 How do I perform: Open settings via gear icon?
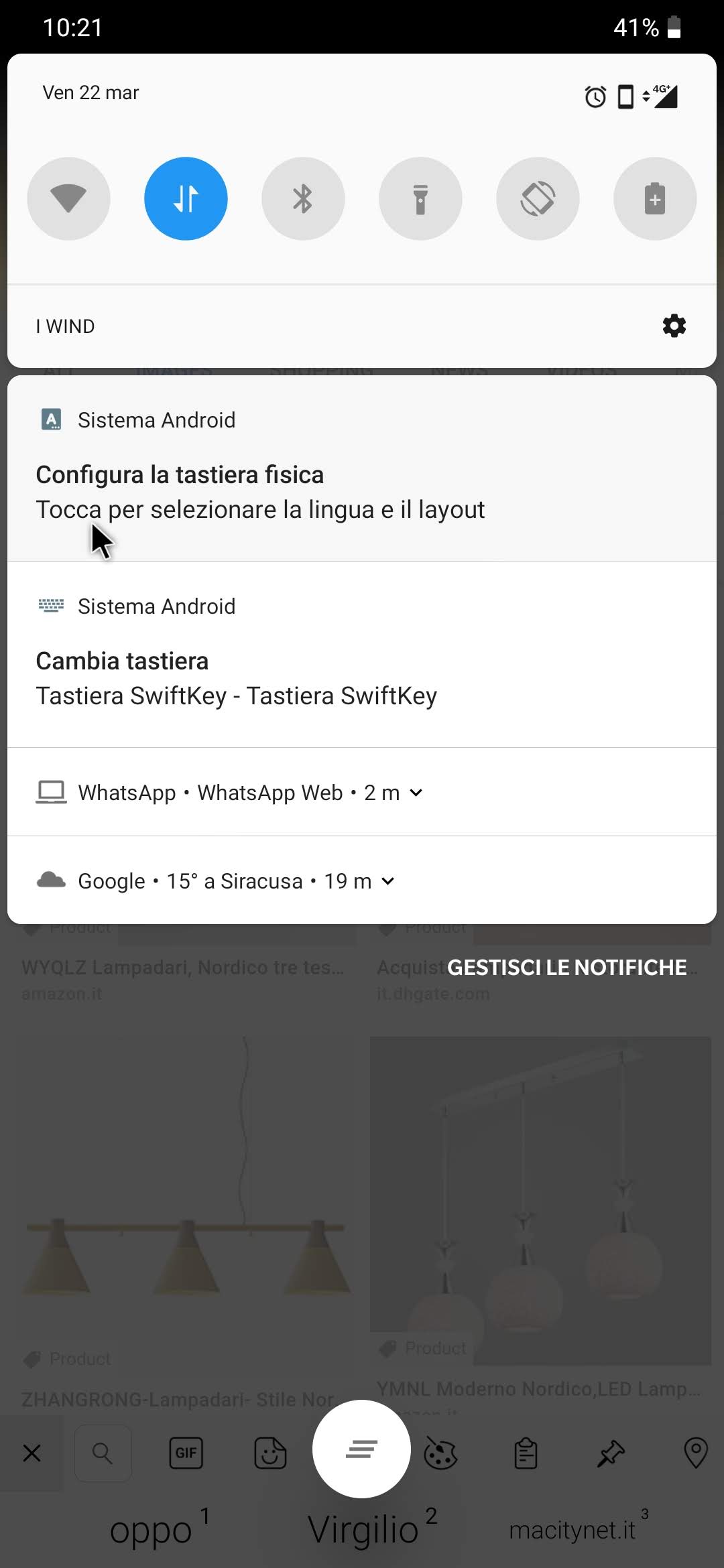click(x=674, y=326)
